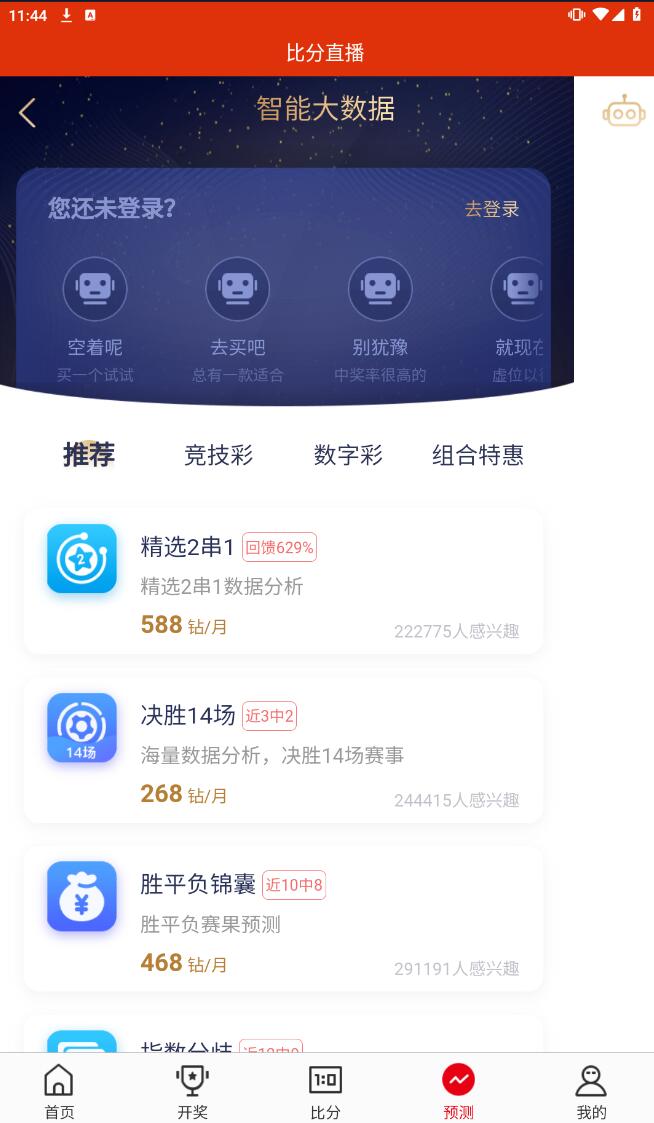654x1123 pixels.
Task: Open the 精选2串1 package card
Action: tap(283, 582)
